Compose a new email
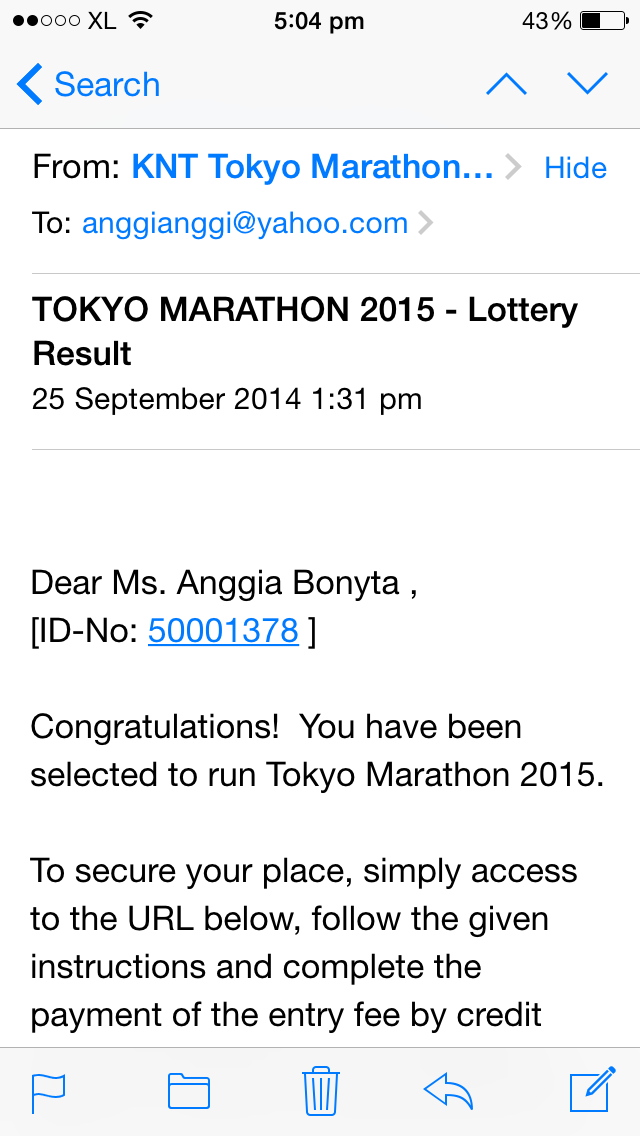The width and height of the screenshot is (640, 1136). coord(591,1091)
